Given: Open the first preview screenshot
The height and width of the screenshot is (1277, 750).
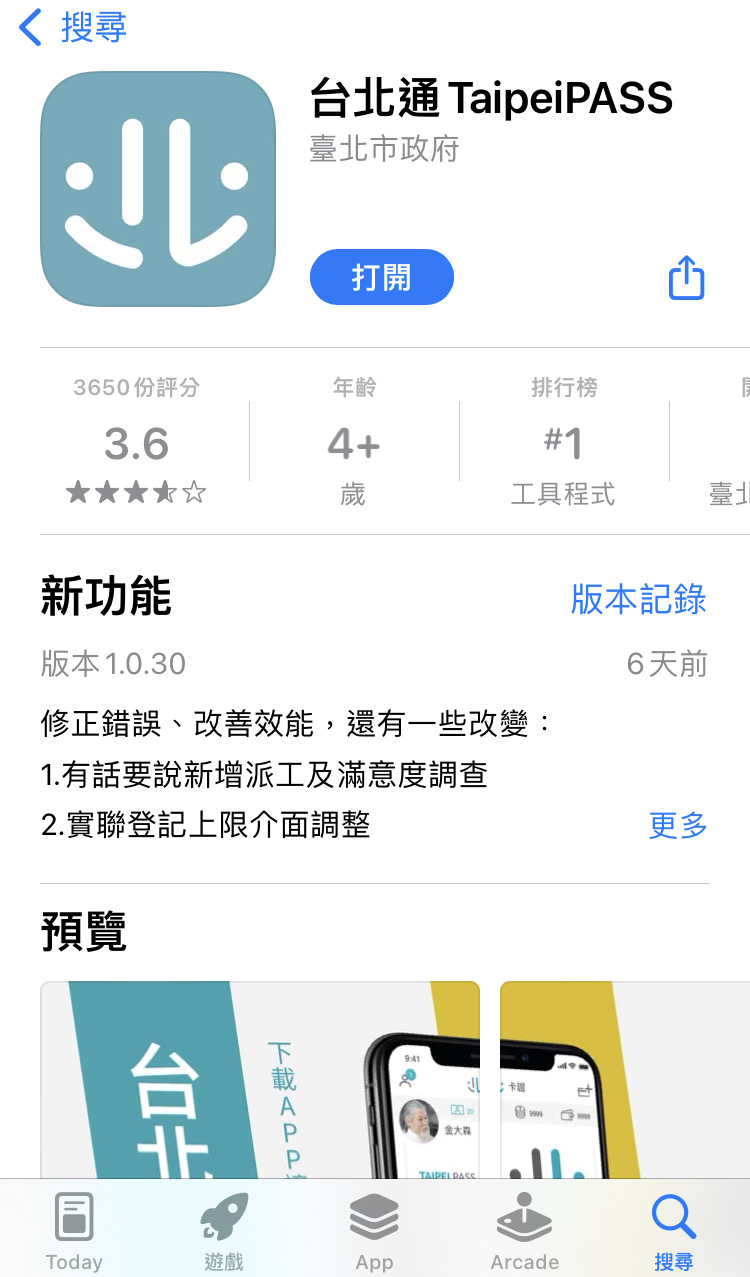Looking at the screenshot, I should tap(259, 1080).
